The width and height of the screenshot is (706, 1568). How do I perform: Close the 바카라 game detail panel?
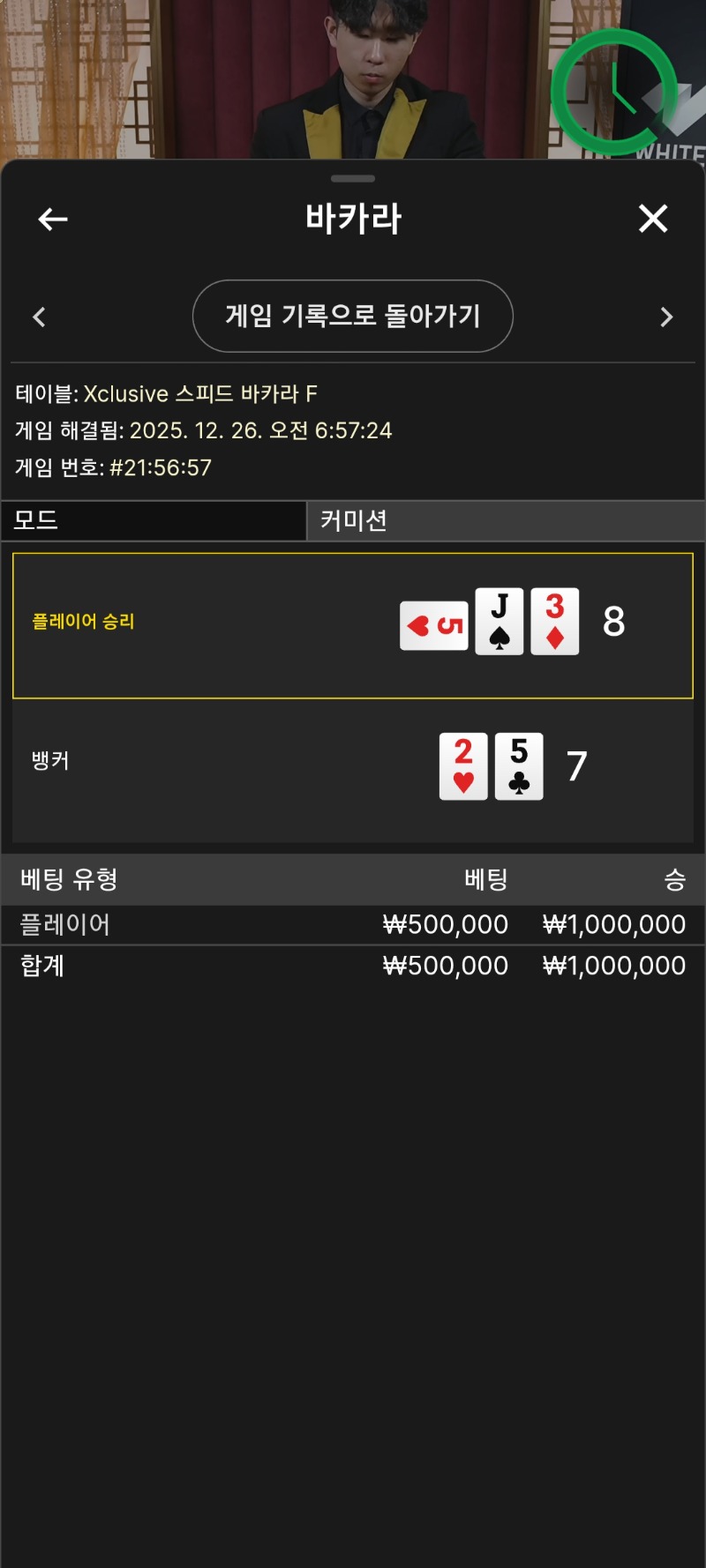(653, 218)
